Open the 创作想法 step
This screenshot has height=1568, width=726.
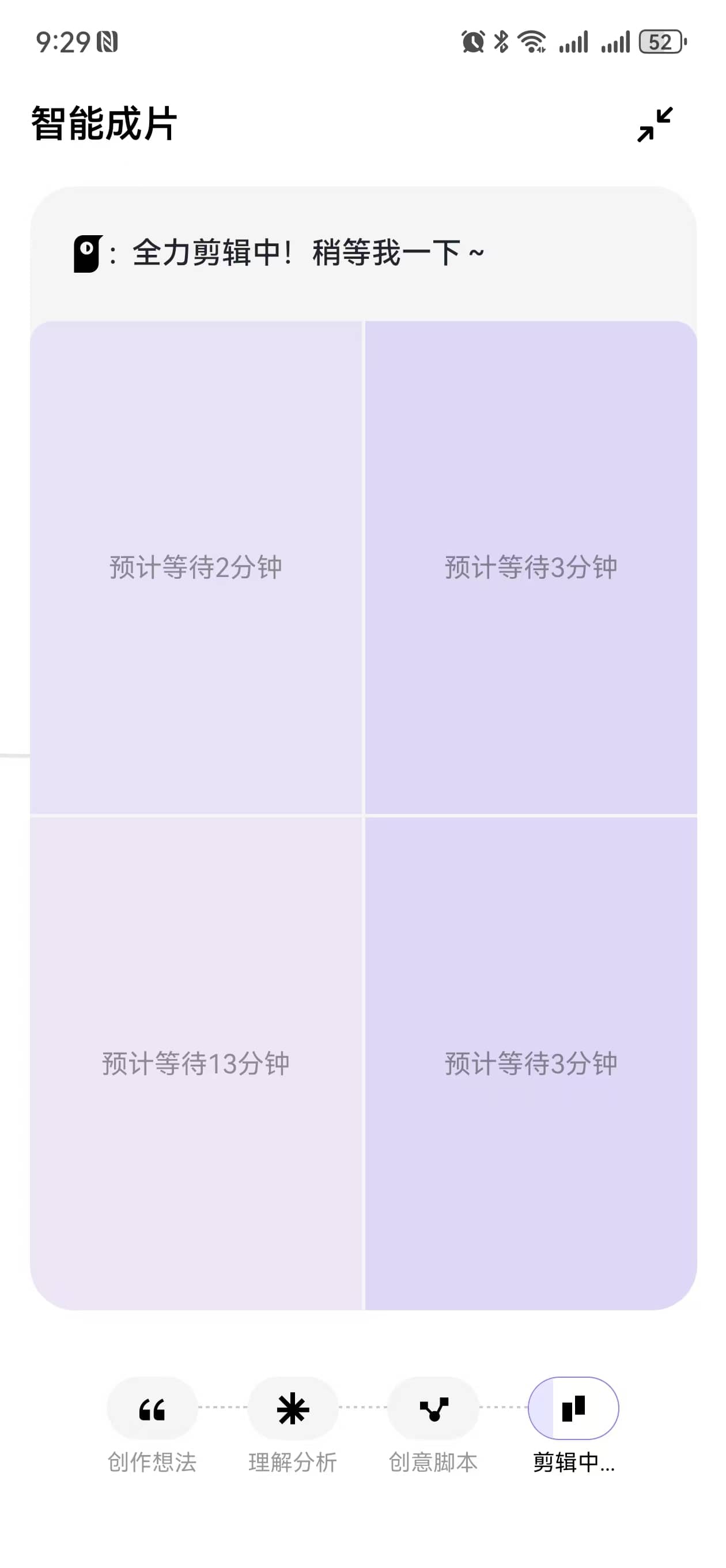pyautogui.click(x=152, y=1408)
